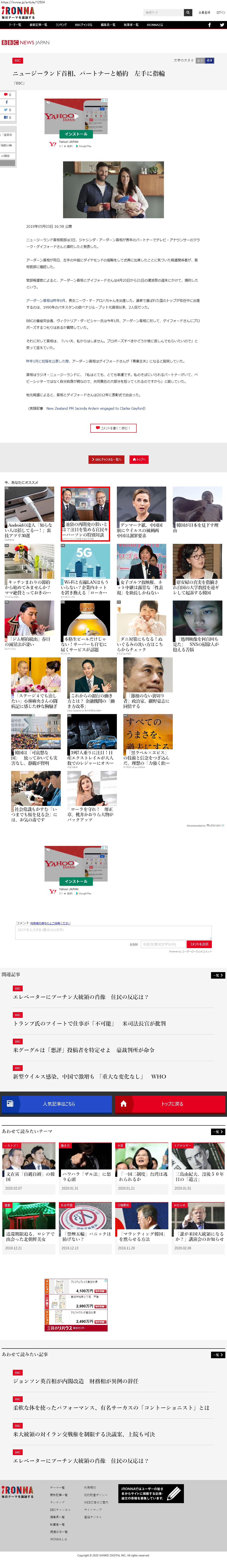This screenshot has width=227, height=1568.
Task: Open iRONNA's Facebook page icon in header
Action: [209, 25]
